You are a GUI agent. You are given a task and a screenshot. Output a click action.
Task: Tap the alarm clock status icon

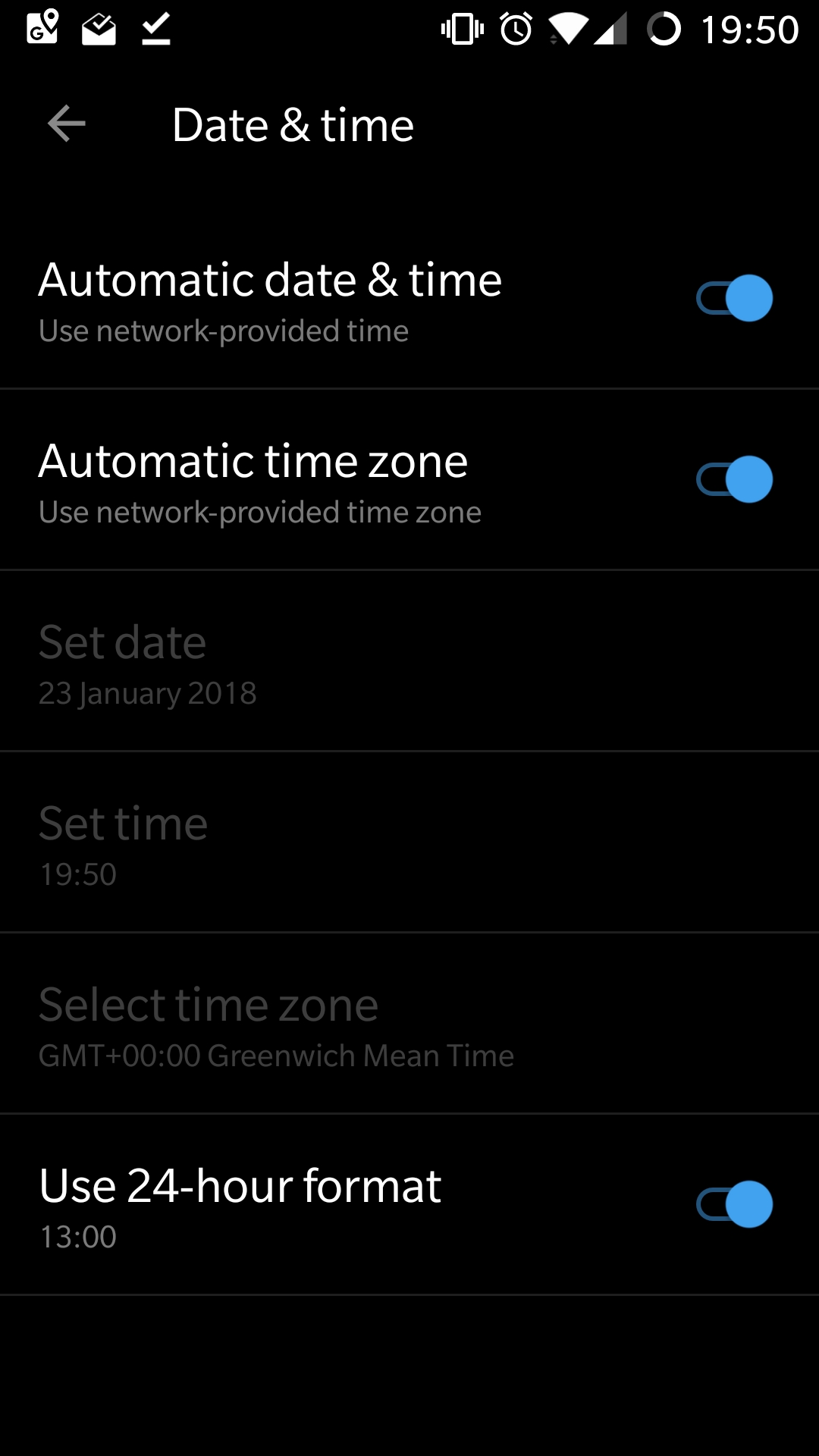coord(516,29)
